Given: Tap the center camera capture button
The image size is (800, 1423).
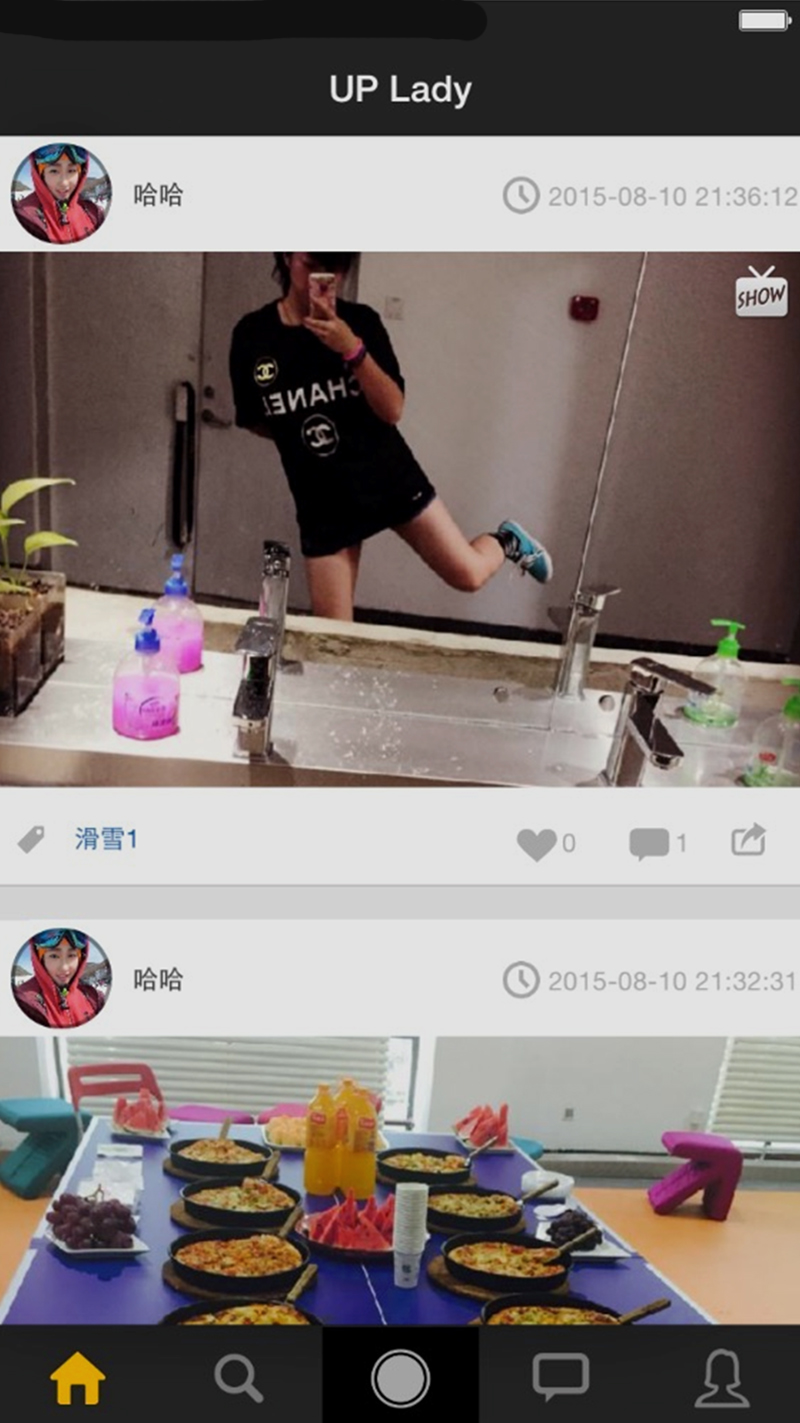Looking at the screenshot, I should [401, 1378].
